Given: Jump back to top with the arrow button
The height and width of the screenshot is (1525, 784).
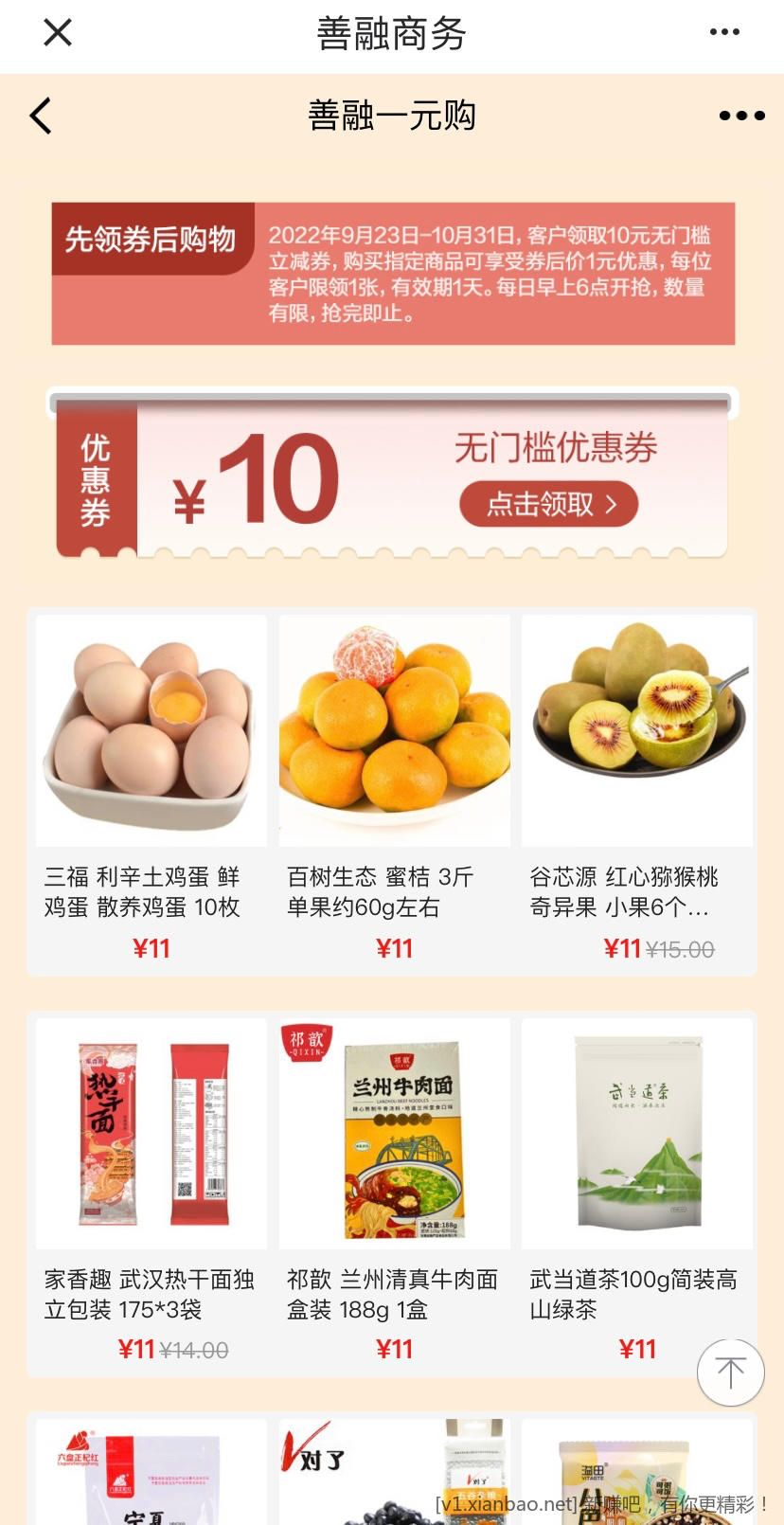Looking at the screenshot, I should pyautogui.click(x=730, y=1372).
